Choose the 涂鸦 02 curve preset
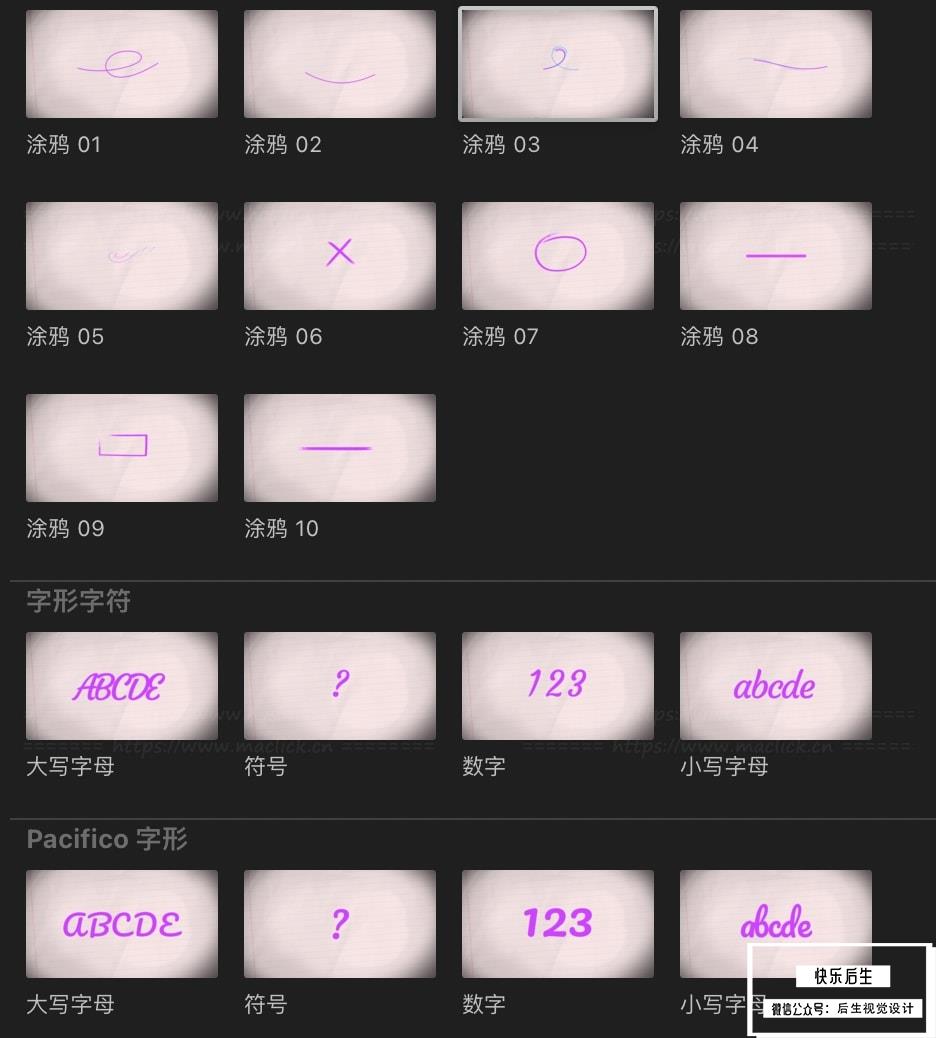 pos(339,64)
